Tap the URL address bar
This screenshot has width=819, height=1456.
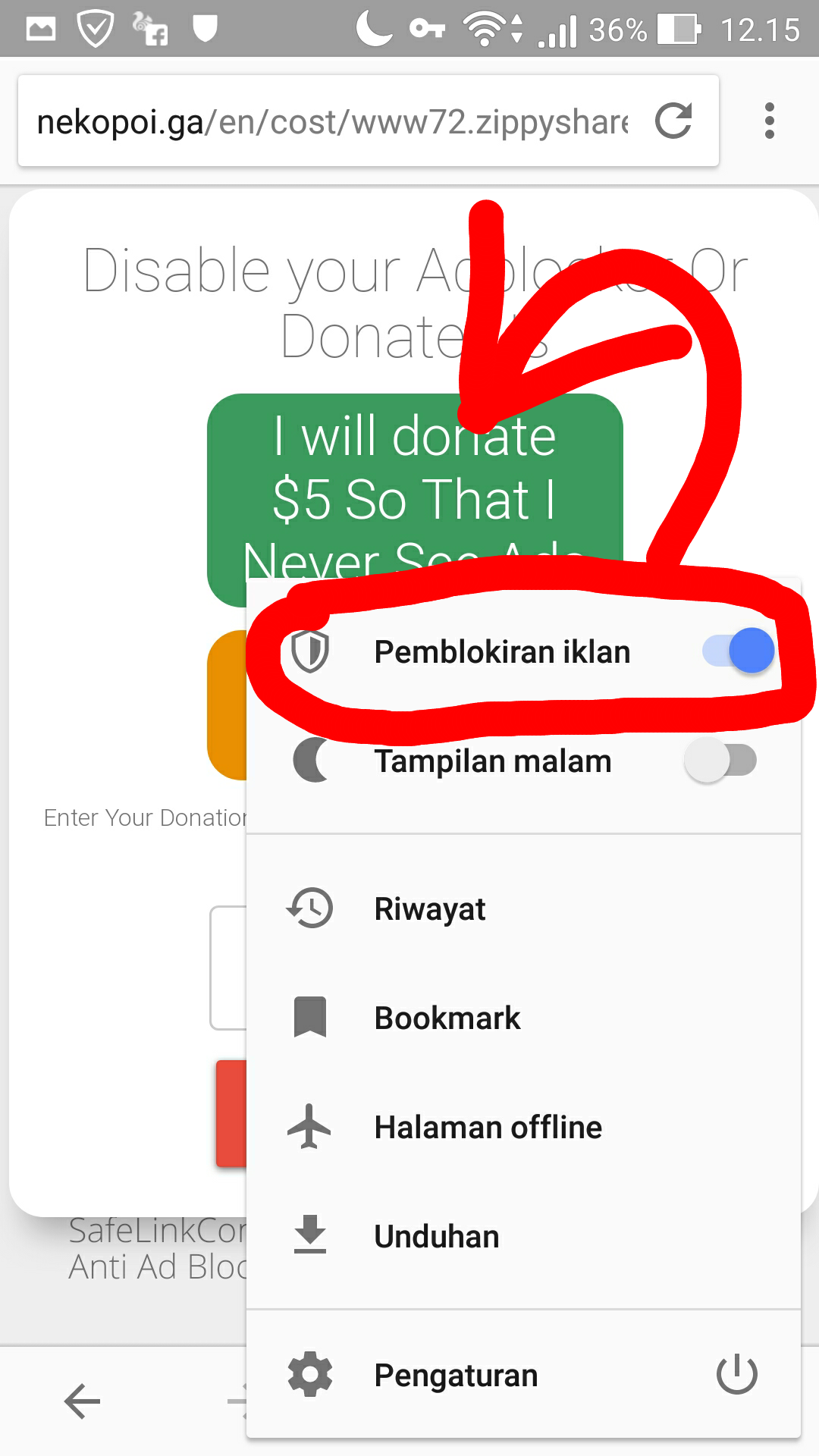334,121
